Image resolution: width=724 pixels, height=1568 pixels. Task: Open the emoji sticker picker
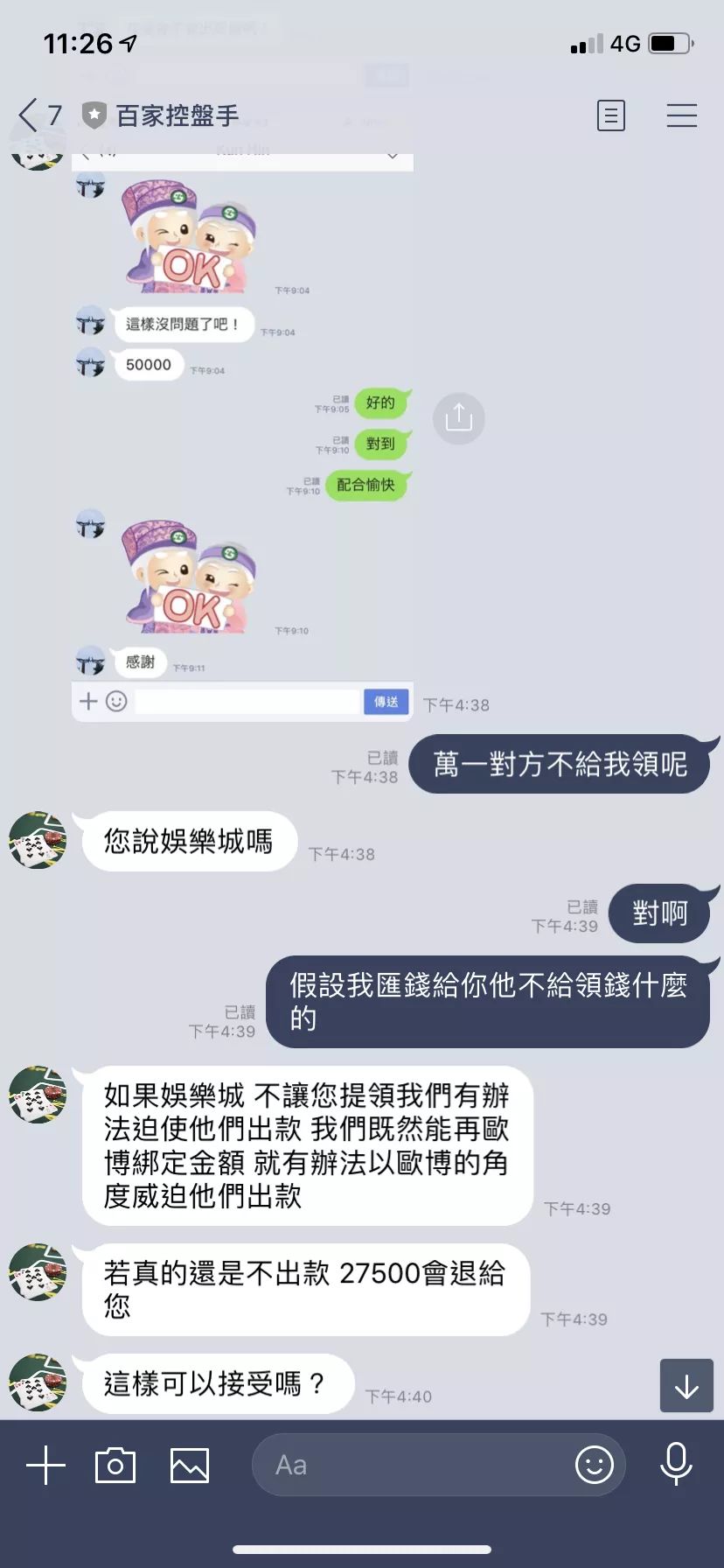coord(594,1465)
